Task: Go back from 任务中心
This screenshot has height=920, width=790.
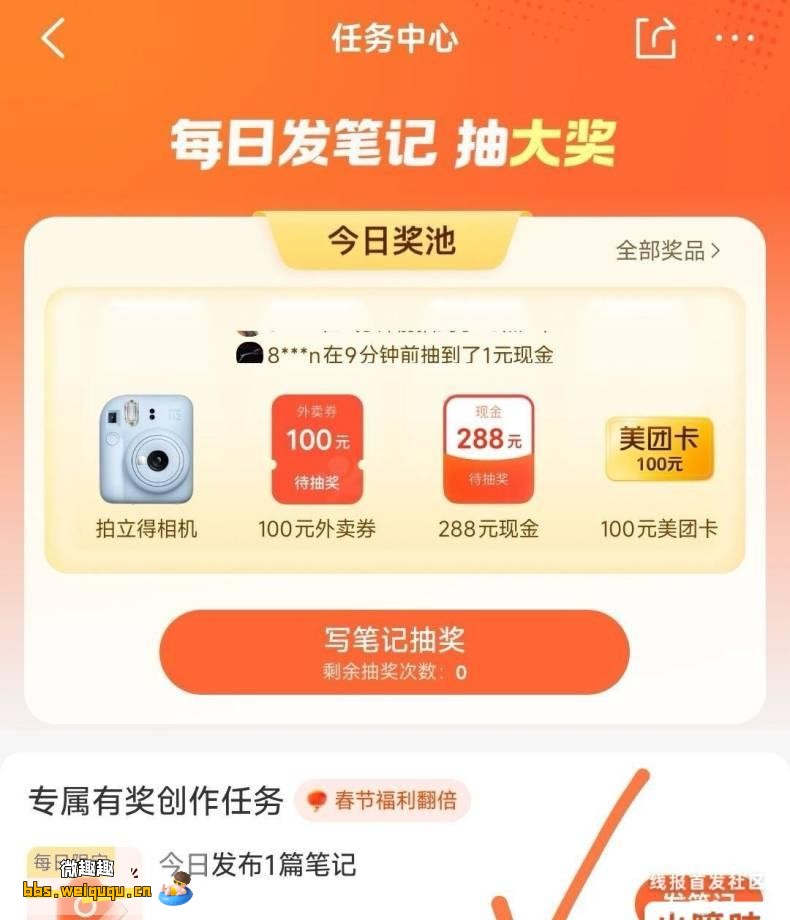Action: (53, 39)
